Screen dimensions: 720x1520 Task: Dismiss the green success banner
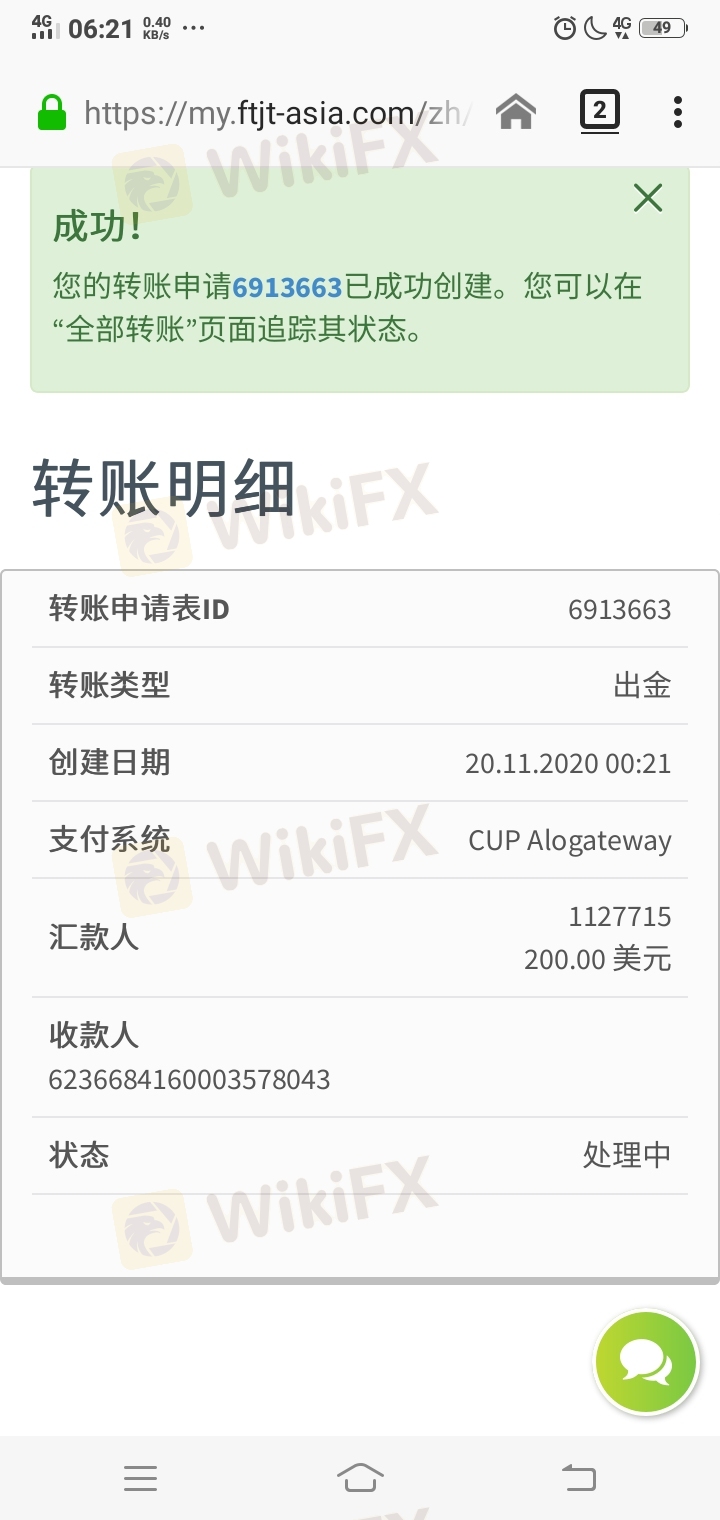click(648, 198)
